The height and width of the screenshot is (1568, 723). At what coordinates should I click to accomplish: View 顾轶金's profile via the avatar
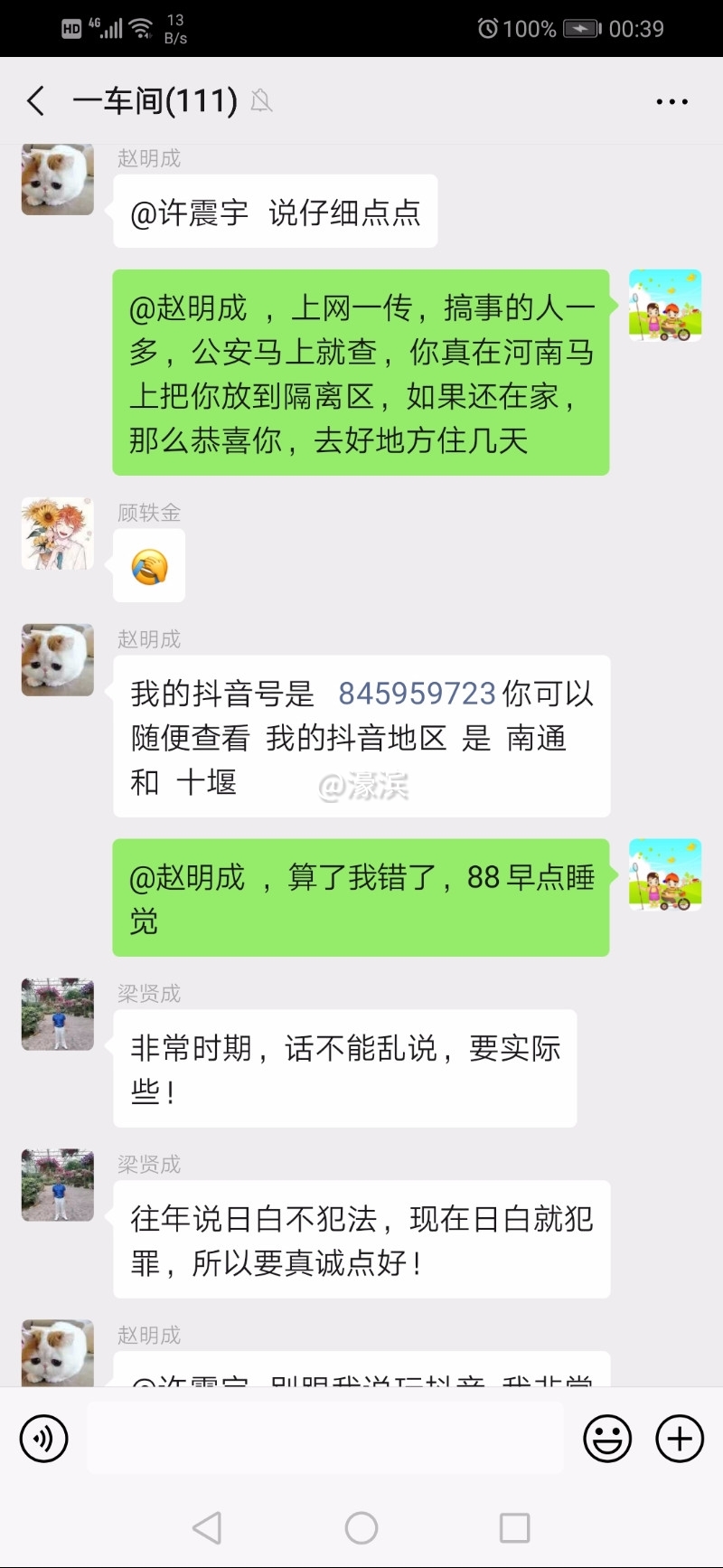58,534
